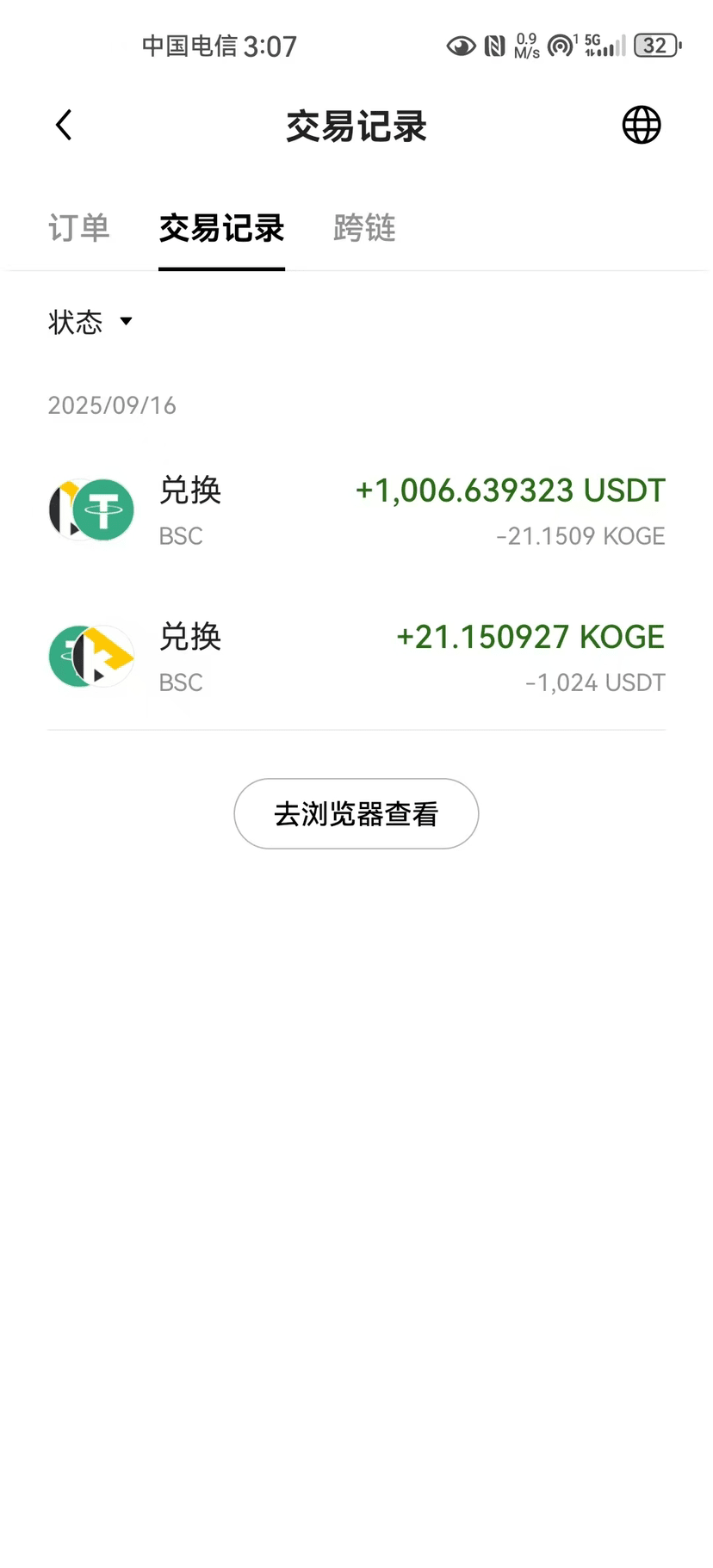
Task: Switch to the 跨链 tab
Action: pyautogui.click(x=364, y=228)
